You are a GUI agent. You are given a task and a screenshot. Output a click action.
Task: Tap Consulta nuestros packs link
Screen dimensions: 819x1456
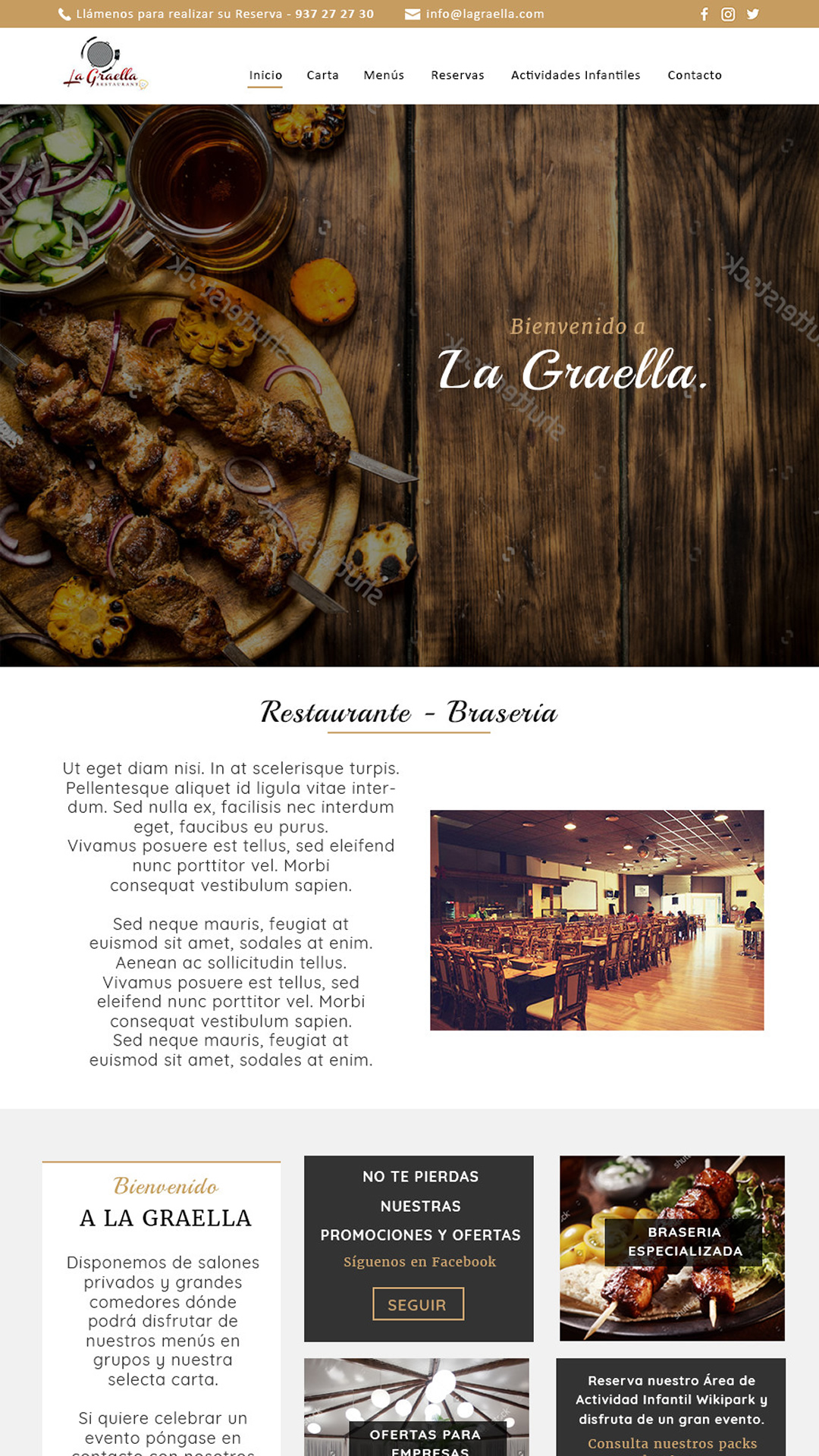pos(672,1443)
